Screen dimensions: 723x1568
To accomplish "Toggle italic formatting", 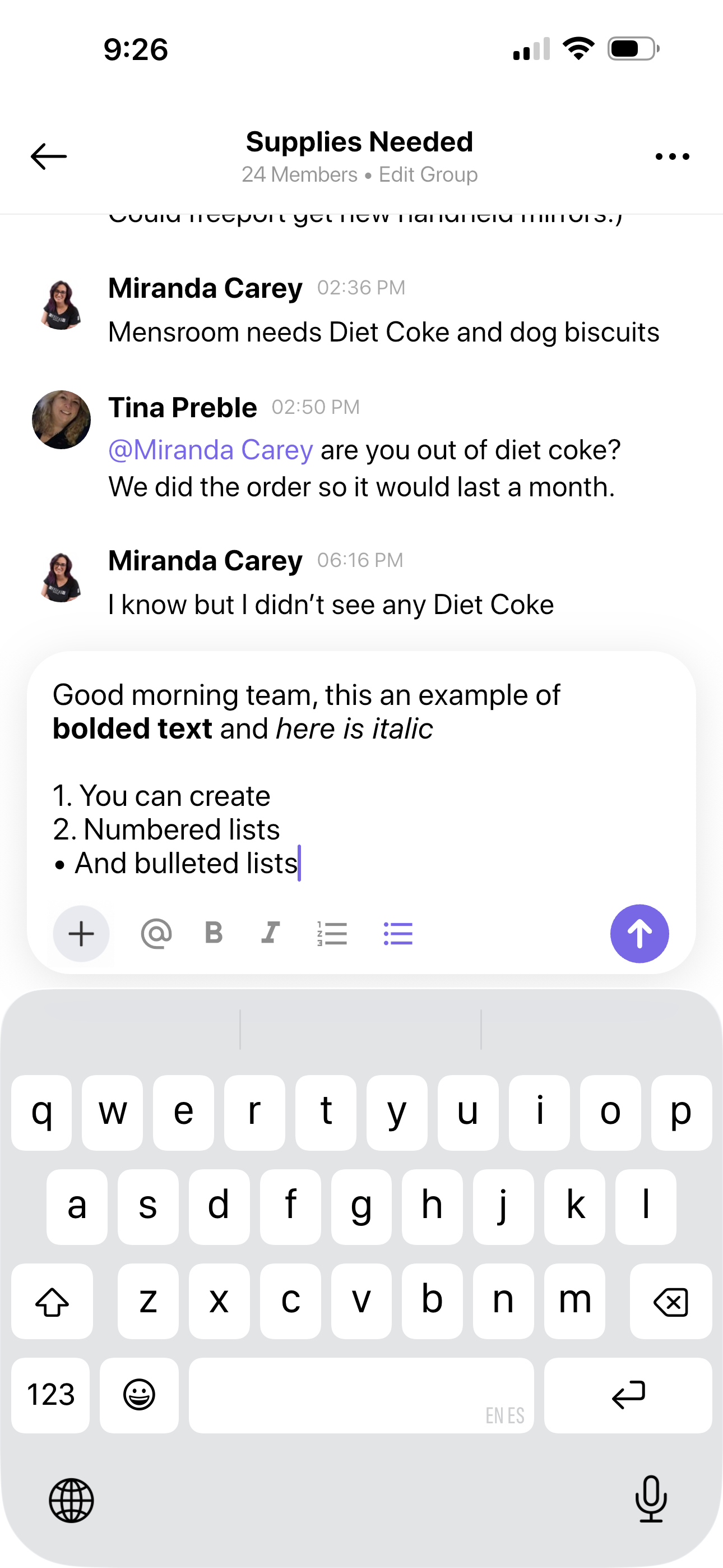I will pos(270,933).
